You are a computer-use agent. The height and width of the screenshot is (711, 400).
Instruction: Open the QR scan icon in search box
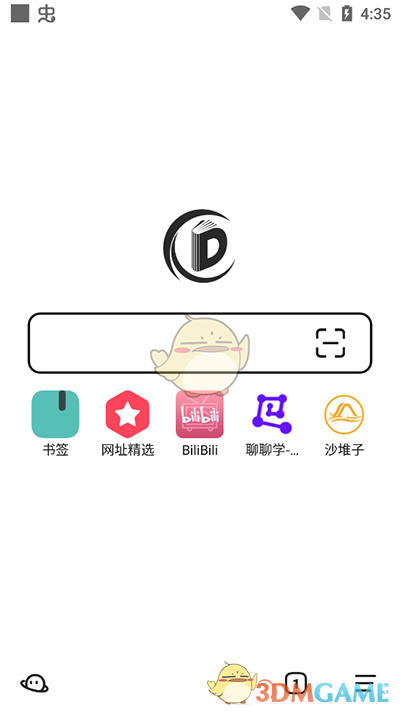coord(330,343)
